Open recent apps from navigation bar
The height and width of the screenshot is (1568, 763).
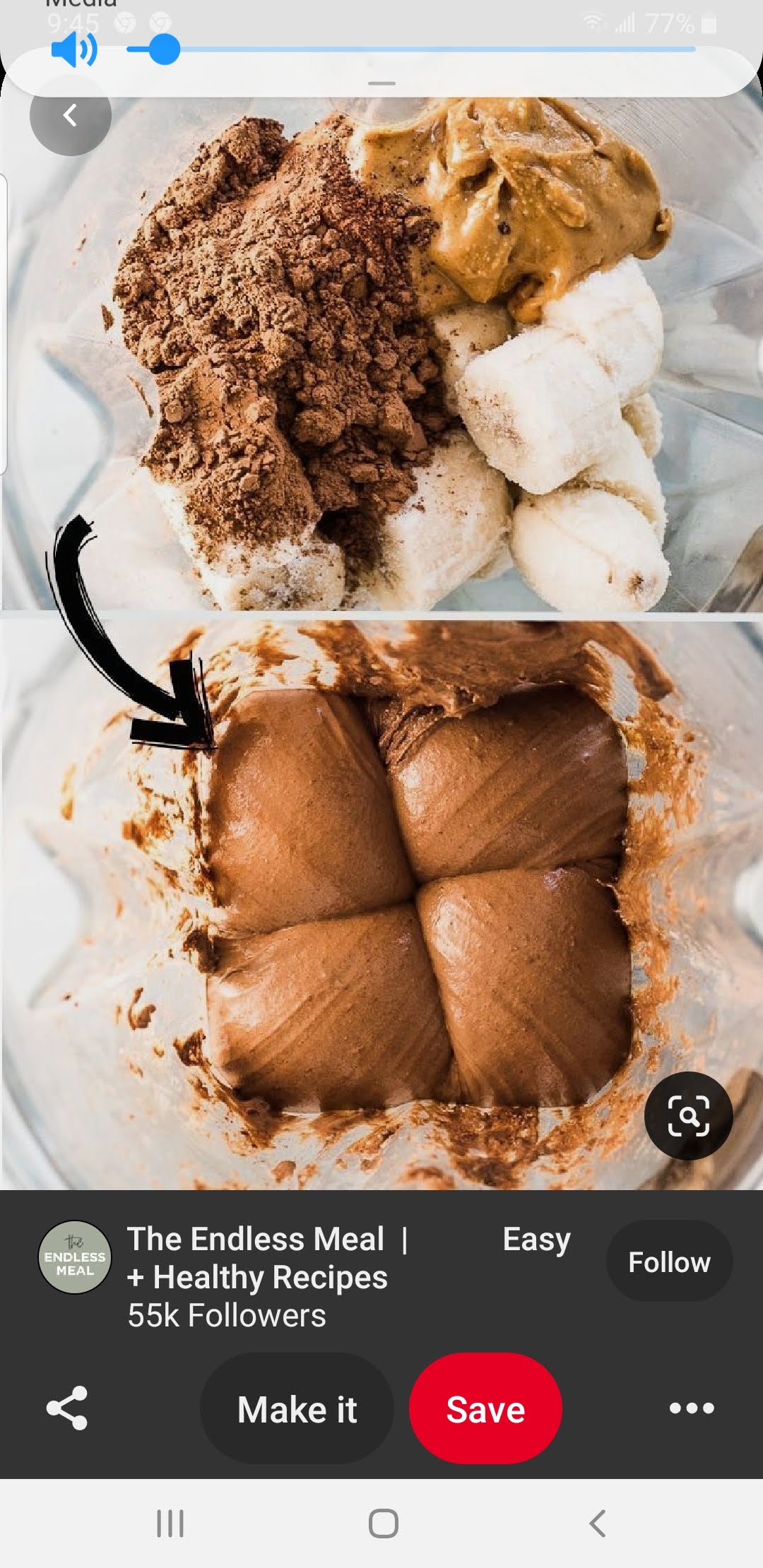[x=170, y=1524]
